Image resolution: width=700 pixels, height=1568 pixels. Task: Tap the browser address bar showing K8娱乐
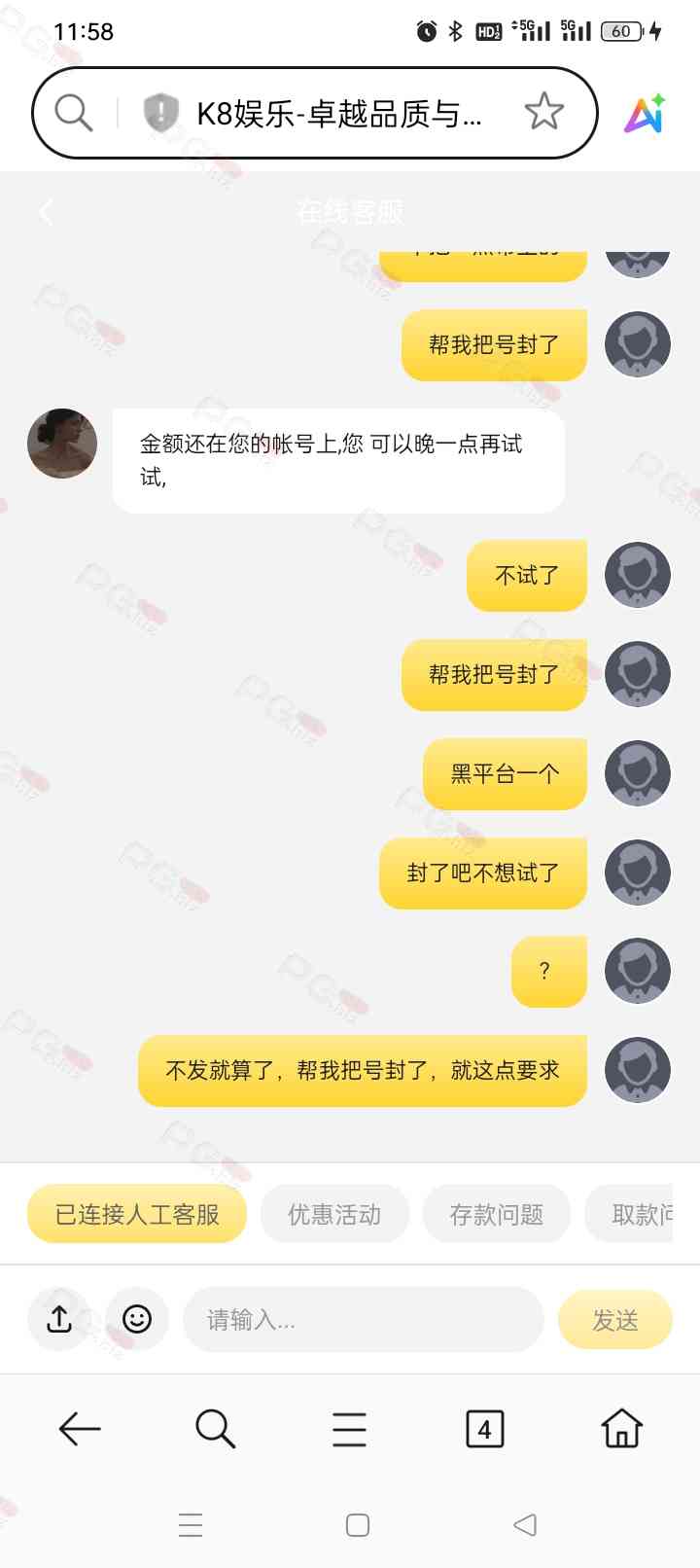338,114
